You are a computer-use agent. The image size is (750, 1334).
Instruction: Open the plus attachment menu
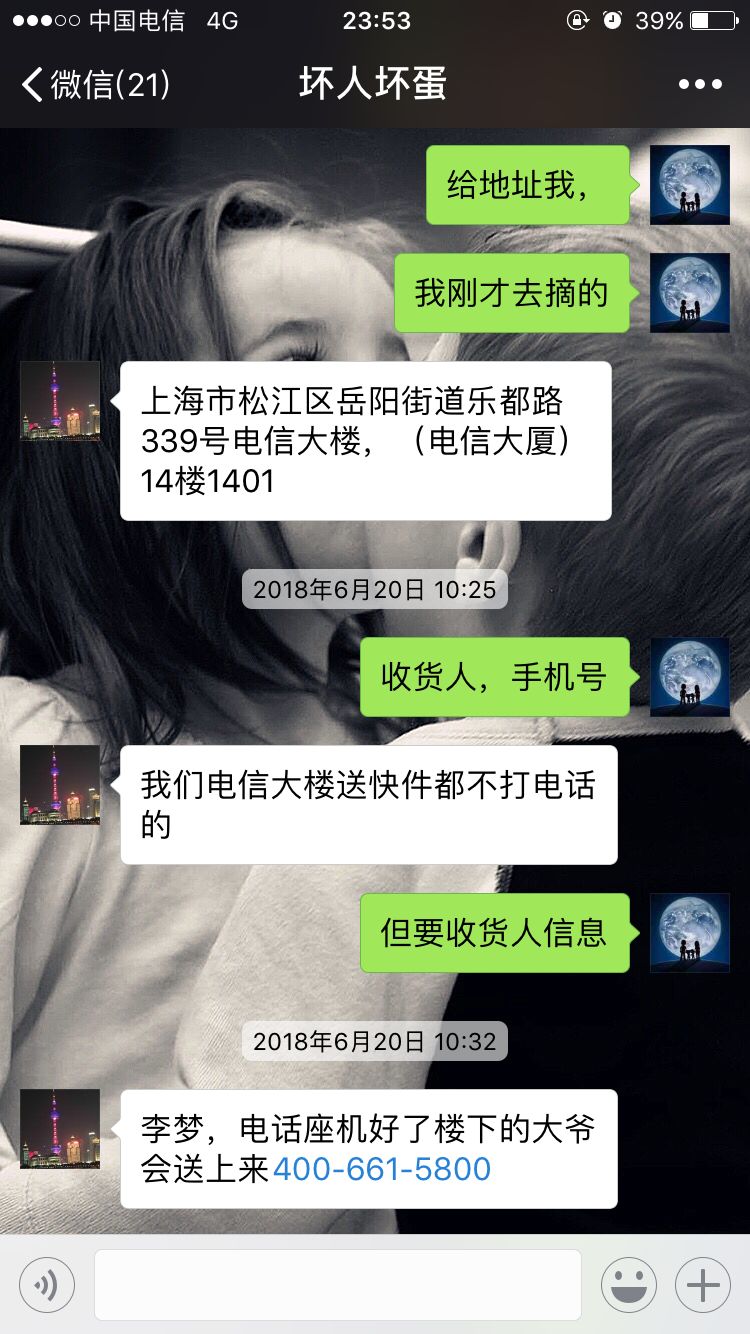[x=703, y=1284]
